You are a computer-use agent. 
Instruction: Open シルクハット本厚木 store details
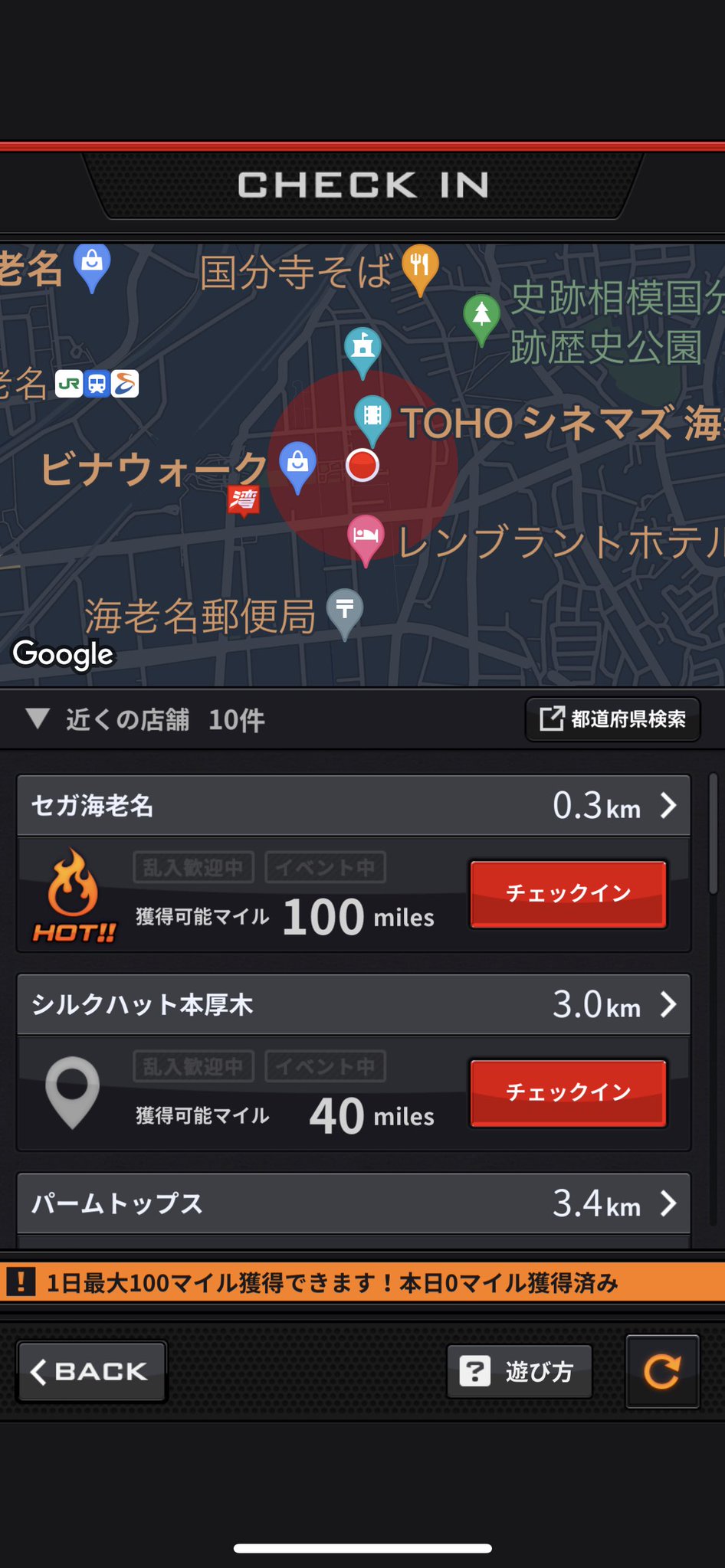pyautogui.click(x=354, y=1005)
